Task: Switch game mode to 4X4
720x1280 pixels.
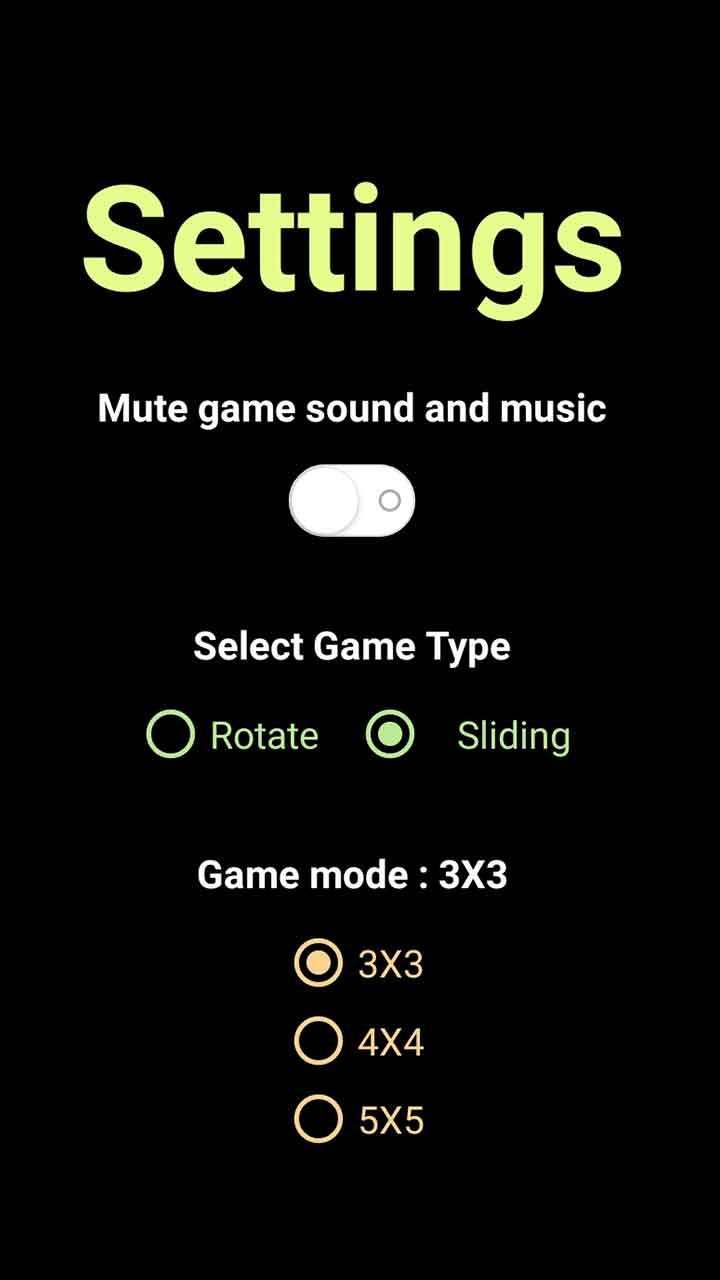Action: click(319, 1042)
